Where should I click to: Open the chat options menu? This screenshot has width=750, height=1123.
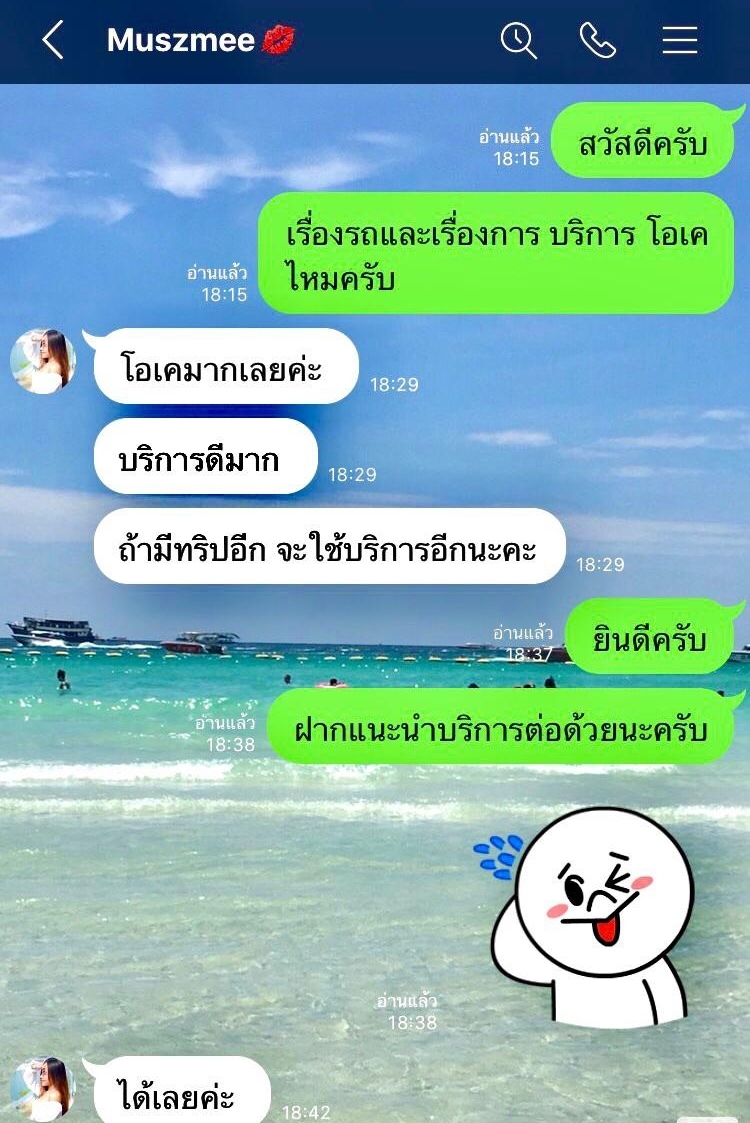pos(680,41)
